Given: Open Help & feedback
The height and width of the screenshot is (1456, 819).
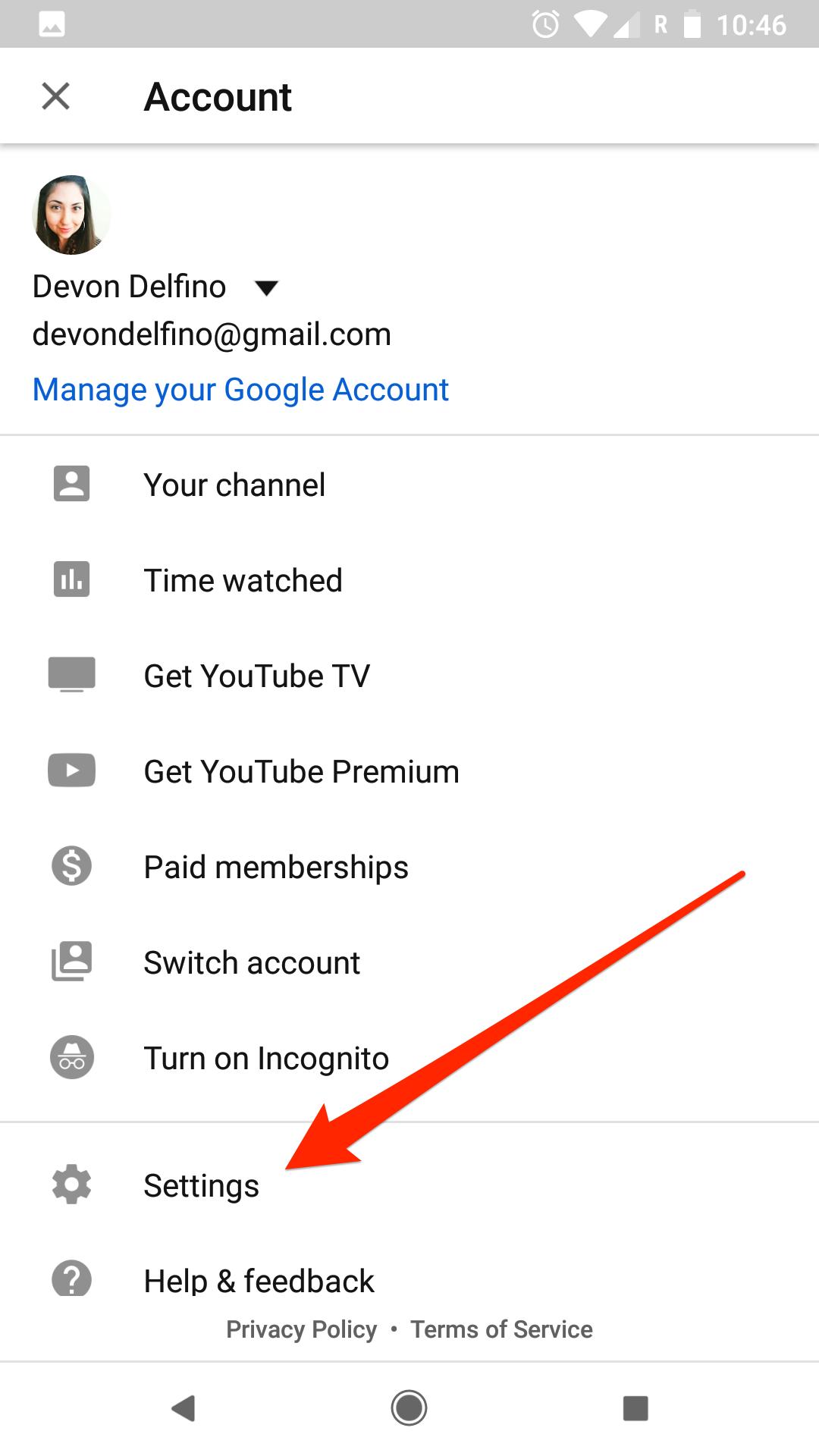Looking at the screenshot, I should click(409, 1272).
